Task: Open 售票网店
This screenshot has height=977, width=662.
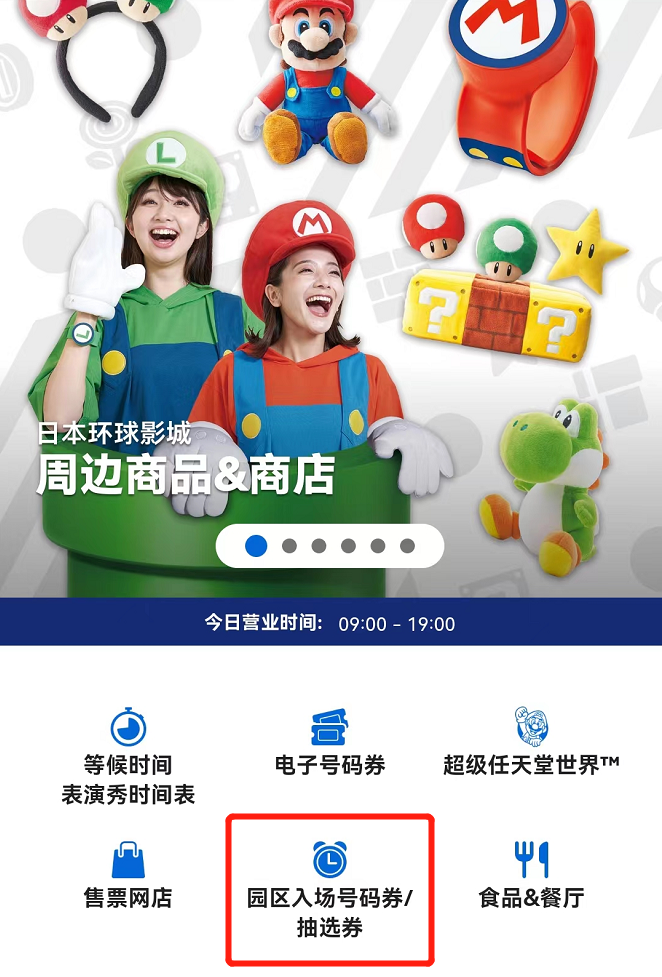Action: pos(128,875)
